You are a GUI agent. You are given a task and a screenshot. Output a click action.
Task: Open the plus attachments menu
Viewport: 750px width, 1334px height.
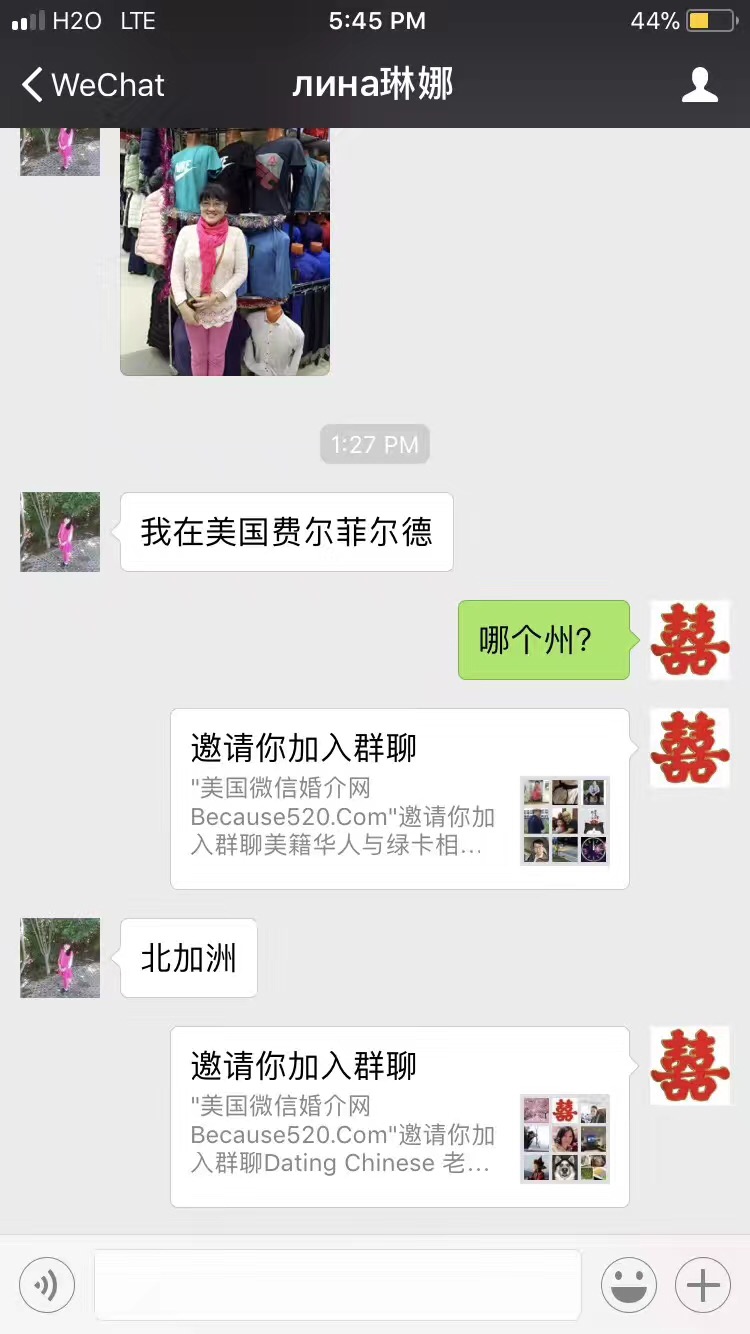pyautogui.click(x=703, y=1285)
